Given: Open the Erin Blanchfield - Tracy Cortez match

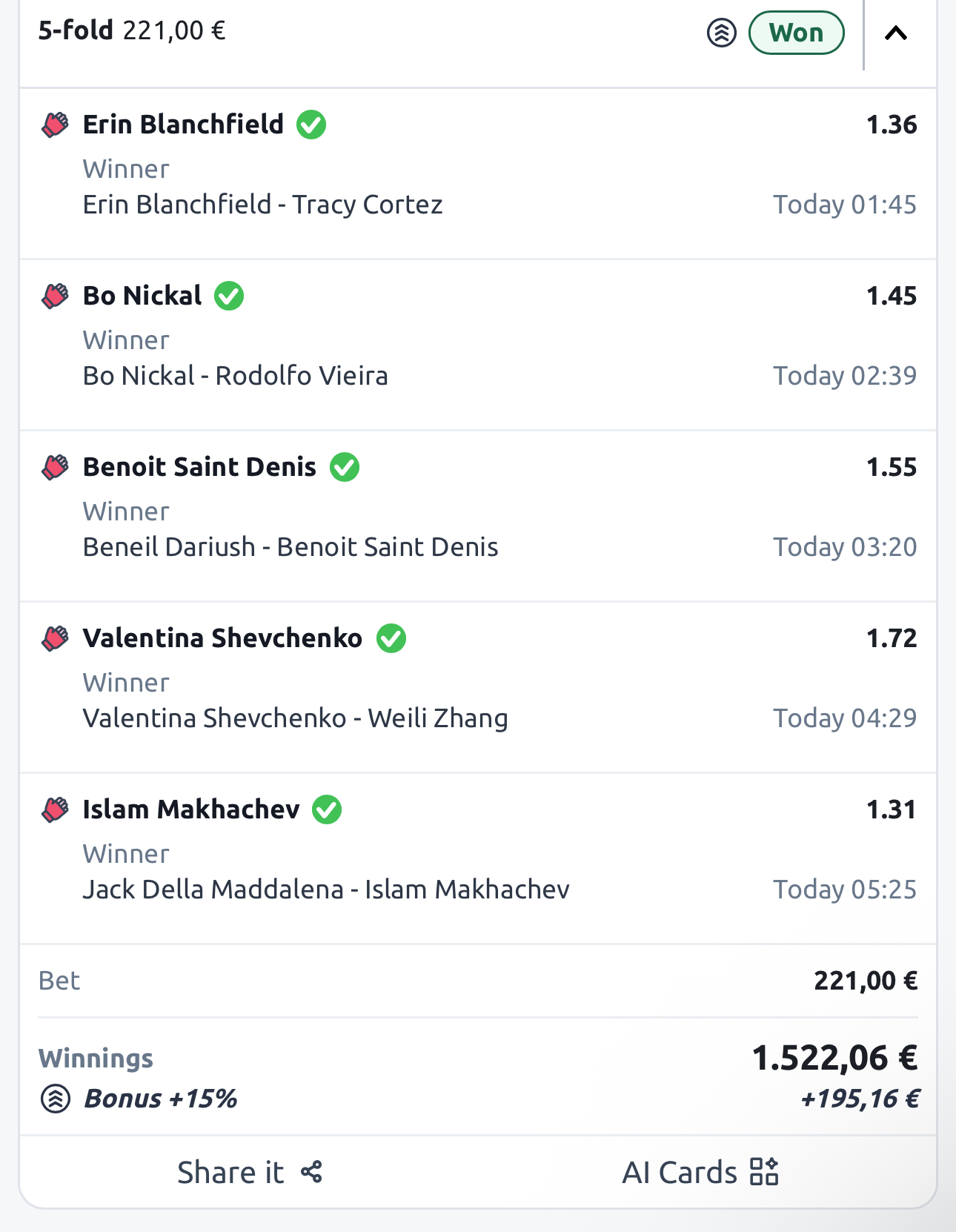Looking at the screenshot, I should click(262, 205).
